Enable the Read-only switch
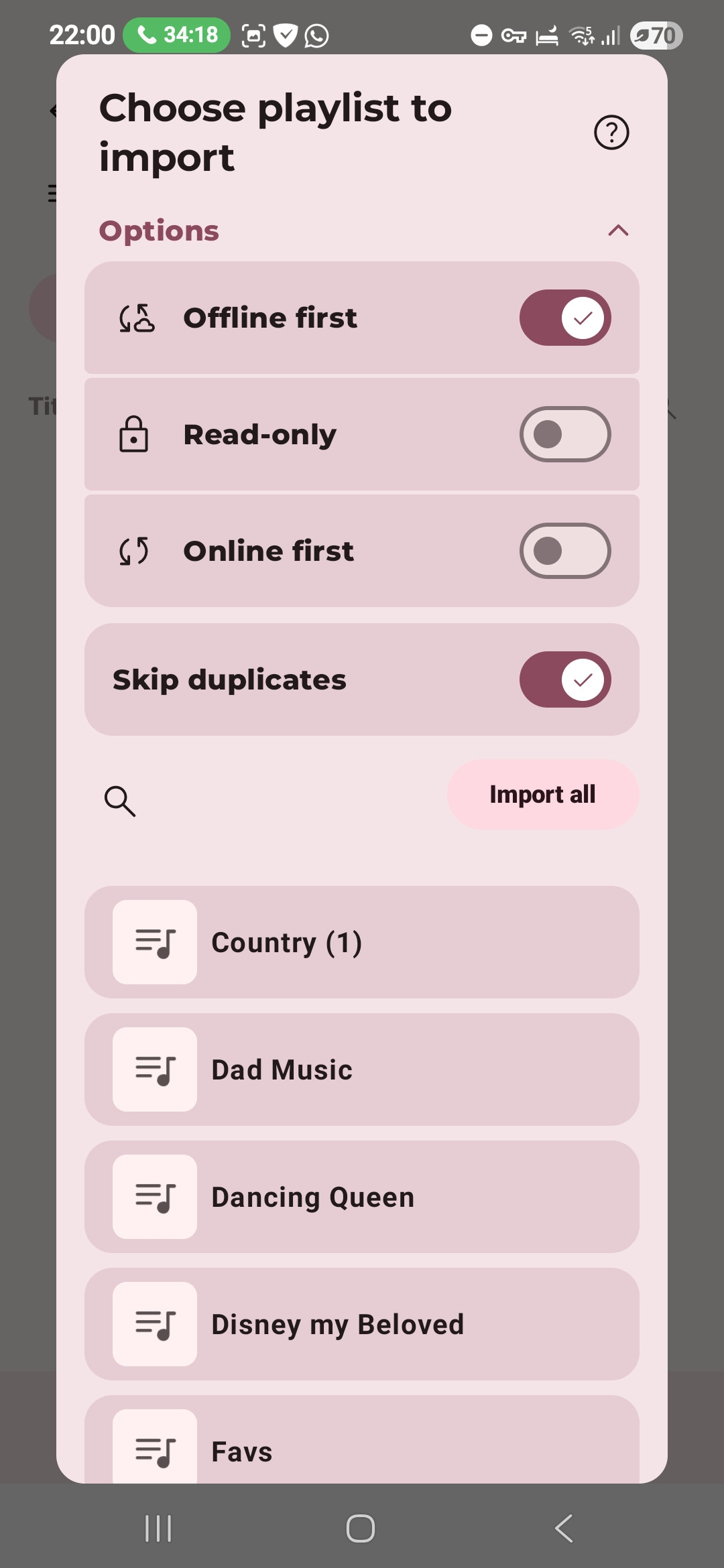Screen dimensions: 724x1568 (564, 434)
